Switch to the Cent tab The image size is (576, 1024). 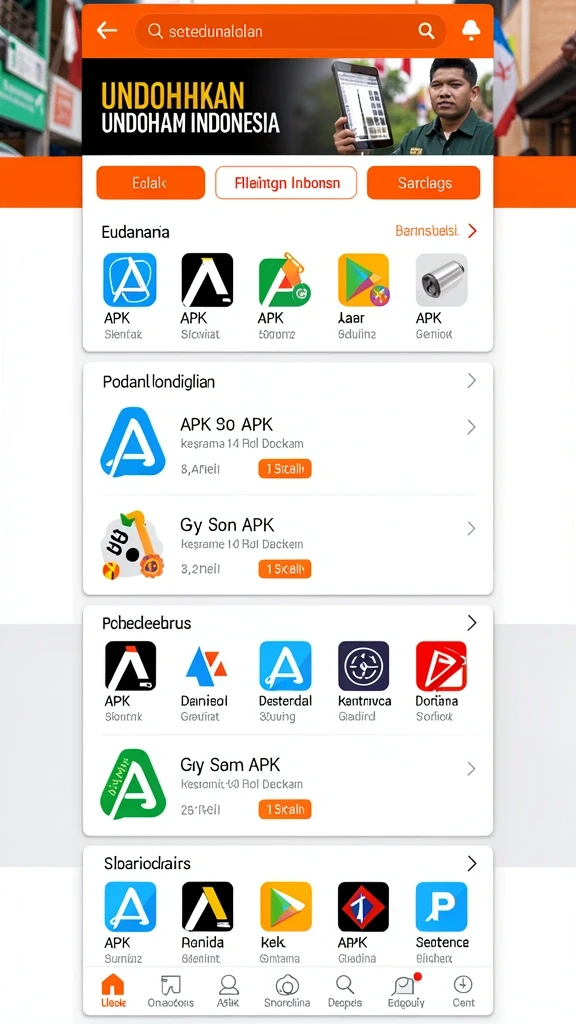click(463, 991)
